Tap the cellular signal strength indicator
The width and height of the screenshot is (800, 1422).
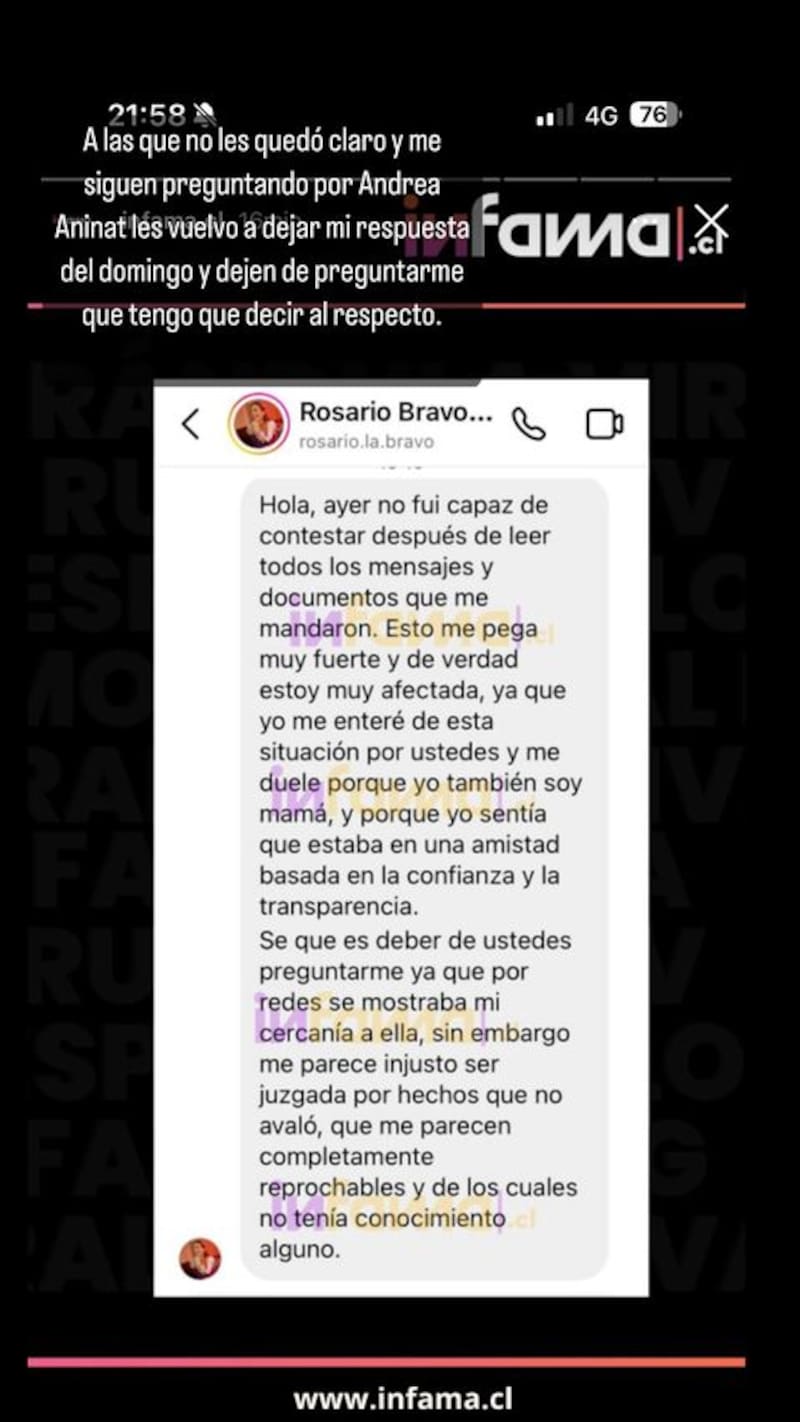point(553,115)
